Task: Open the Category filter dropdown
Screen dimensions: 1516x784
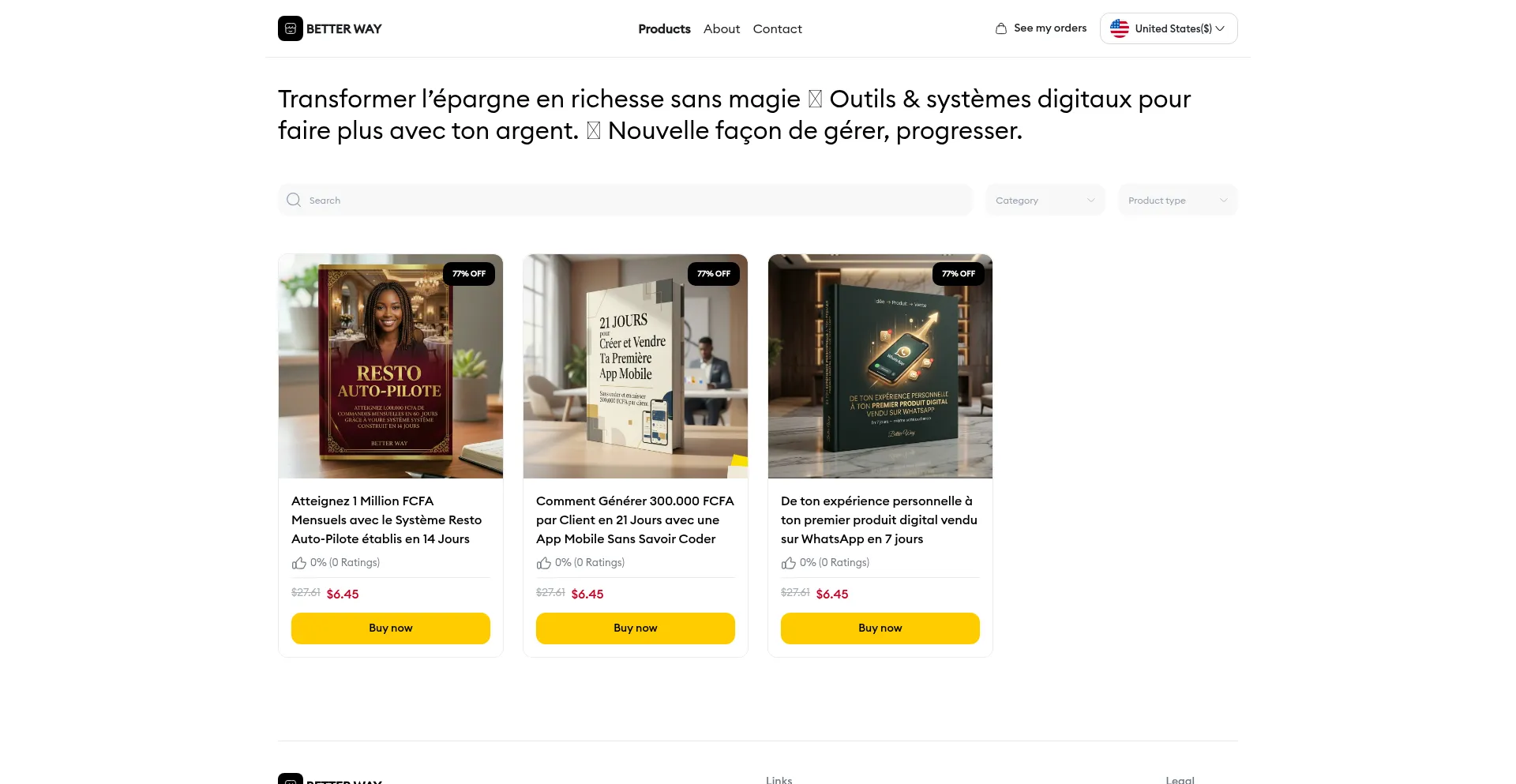Action: pyautogui.click(x=1045, y=201)
